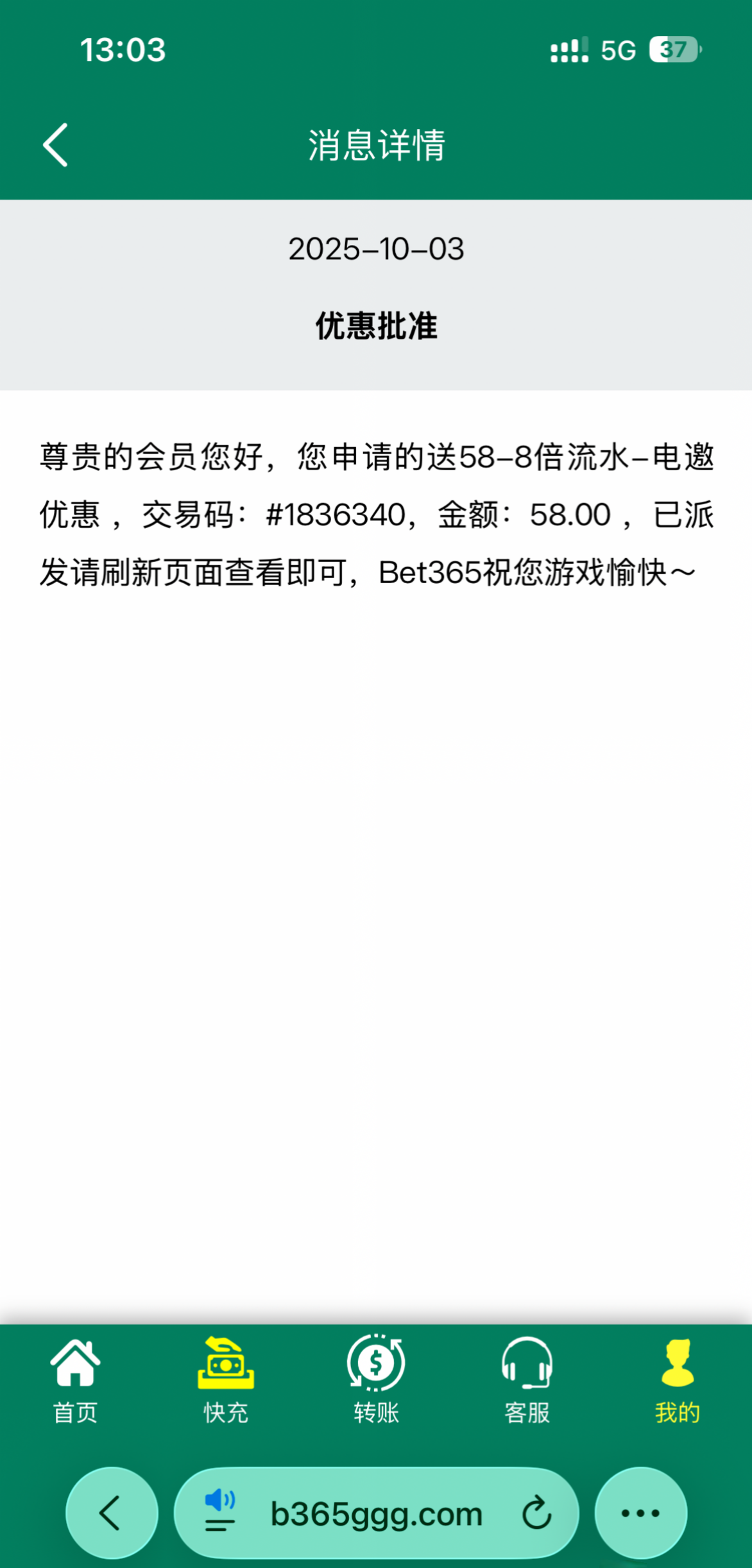Tap the browser back button
The height and width of the screenshot is (1568, 752).
coord(111,1513)
